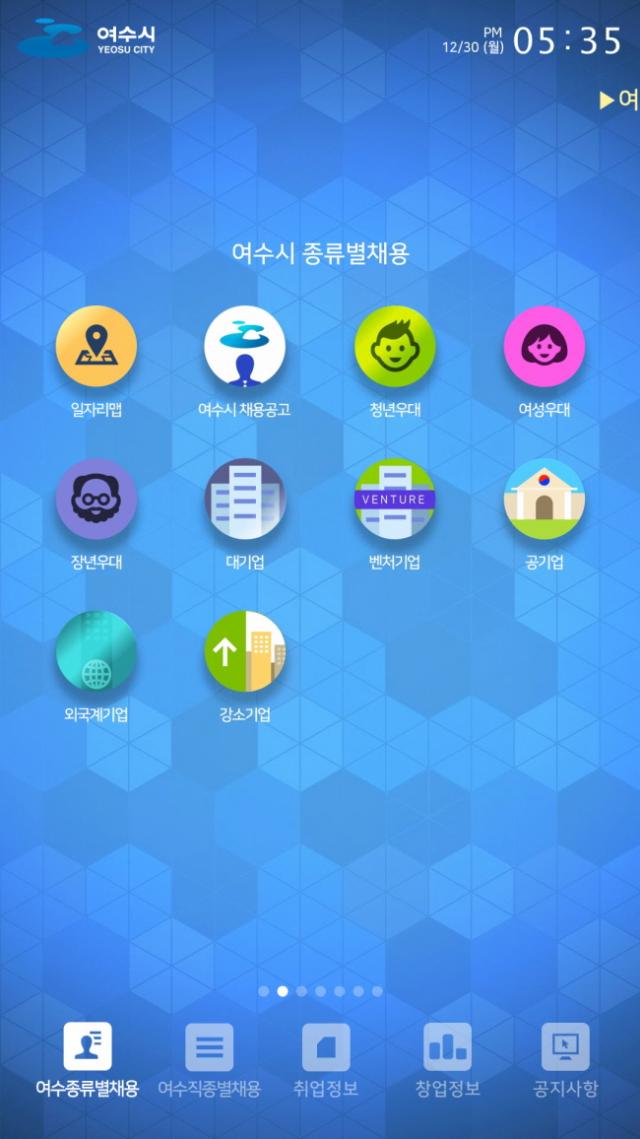Select the 청년우대 category
Screen dimensions: 640x1139
(x=395, y=346)
